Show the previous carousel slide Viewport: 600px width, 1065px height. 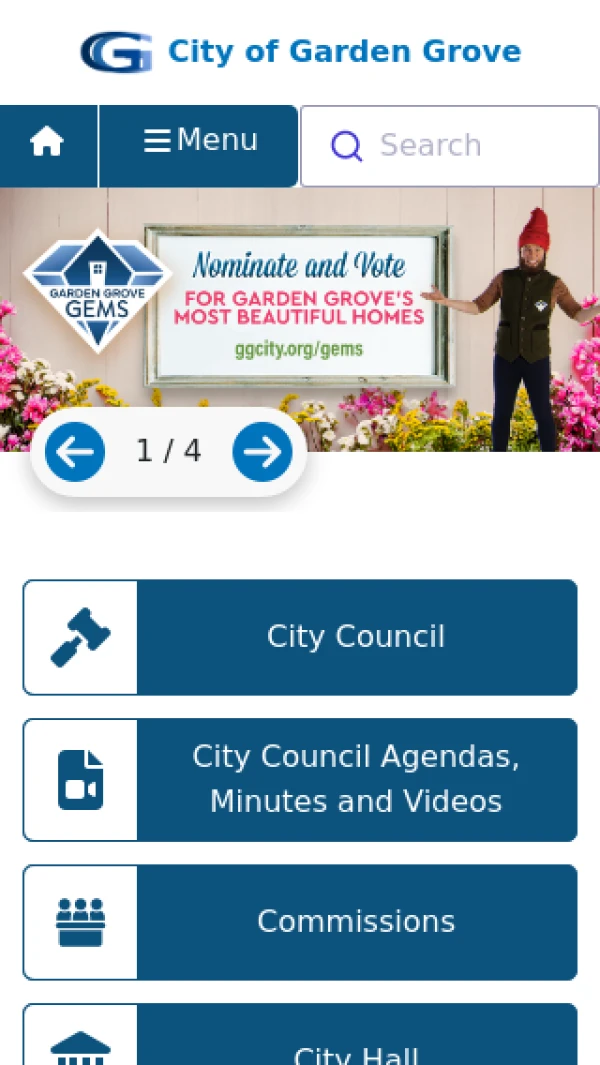tap(75, 452)
